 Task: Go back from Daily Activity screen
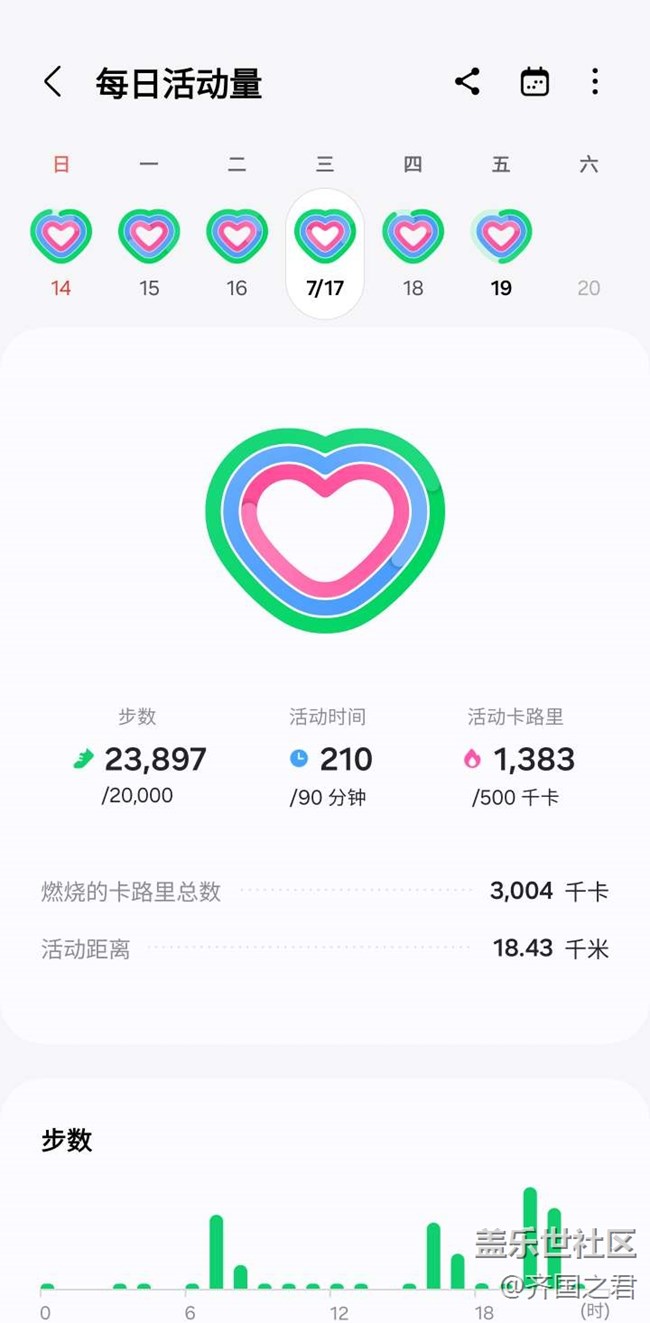pyautogui.click(x=53, y=82)
